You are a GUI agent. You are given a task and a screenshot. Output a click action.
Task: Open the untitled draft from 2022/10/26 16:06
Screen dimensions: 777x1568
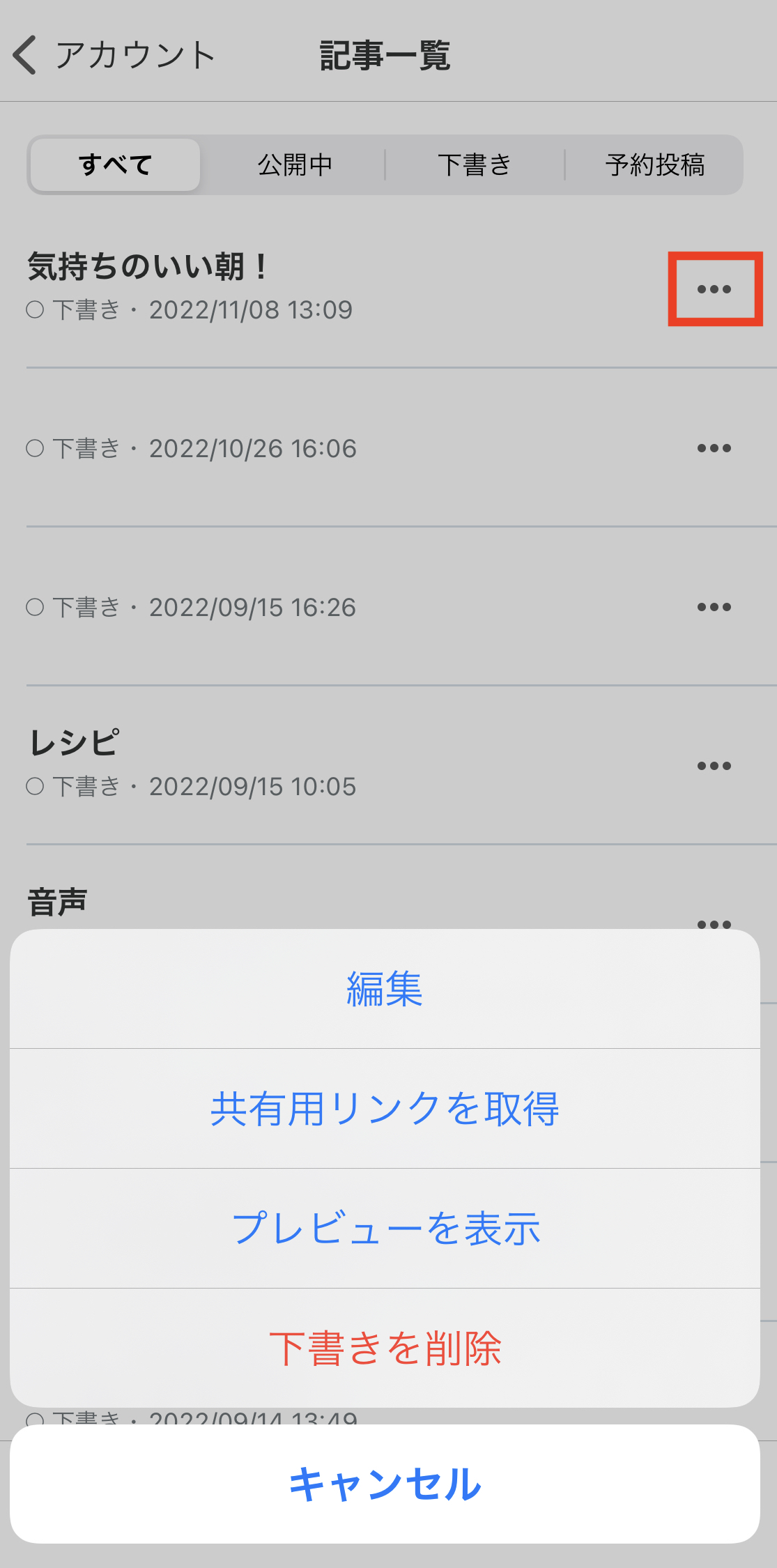279,448
